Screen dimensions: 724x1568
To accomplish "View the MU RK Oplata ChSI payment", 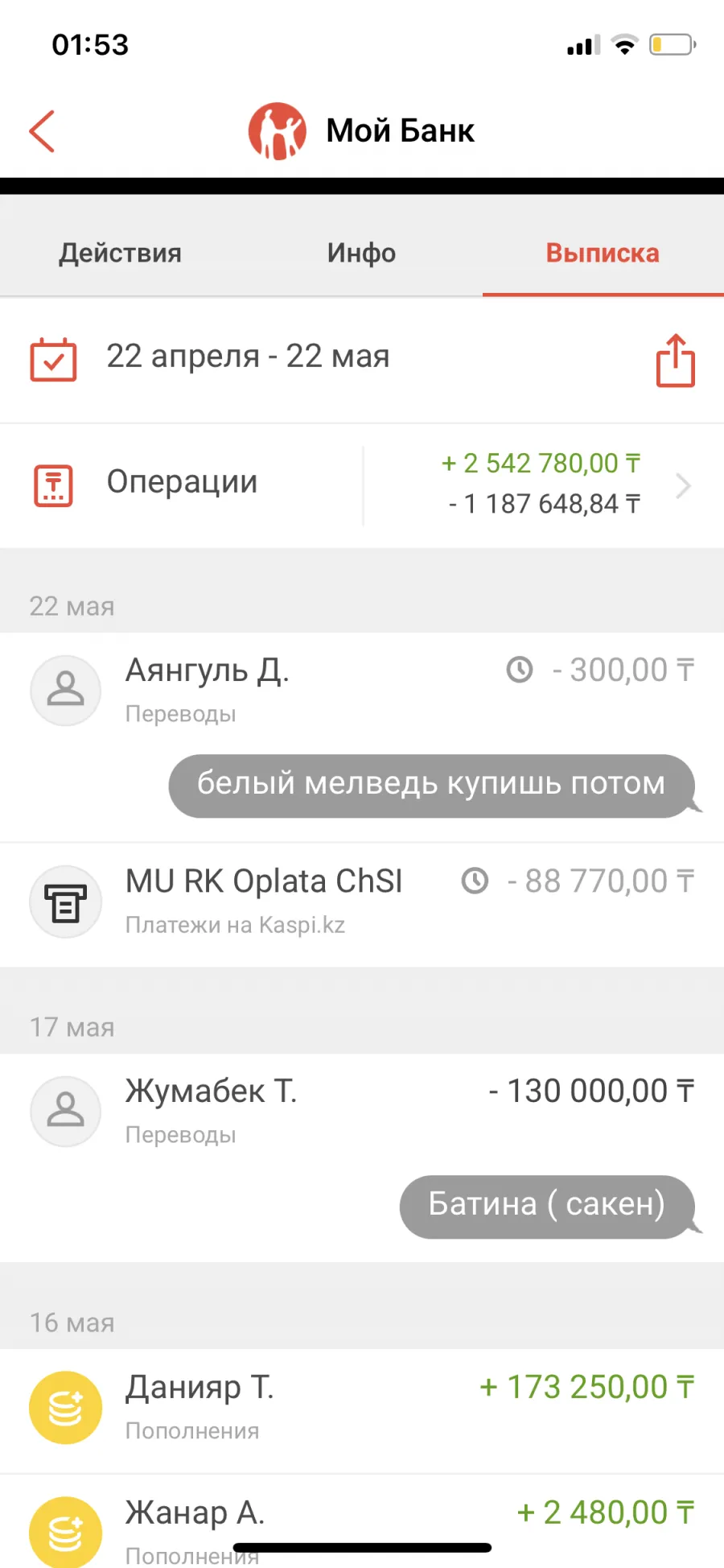I will 362,905.
